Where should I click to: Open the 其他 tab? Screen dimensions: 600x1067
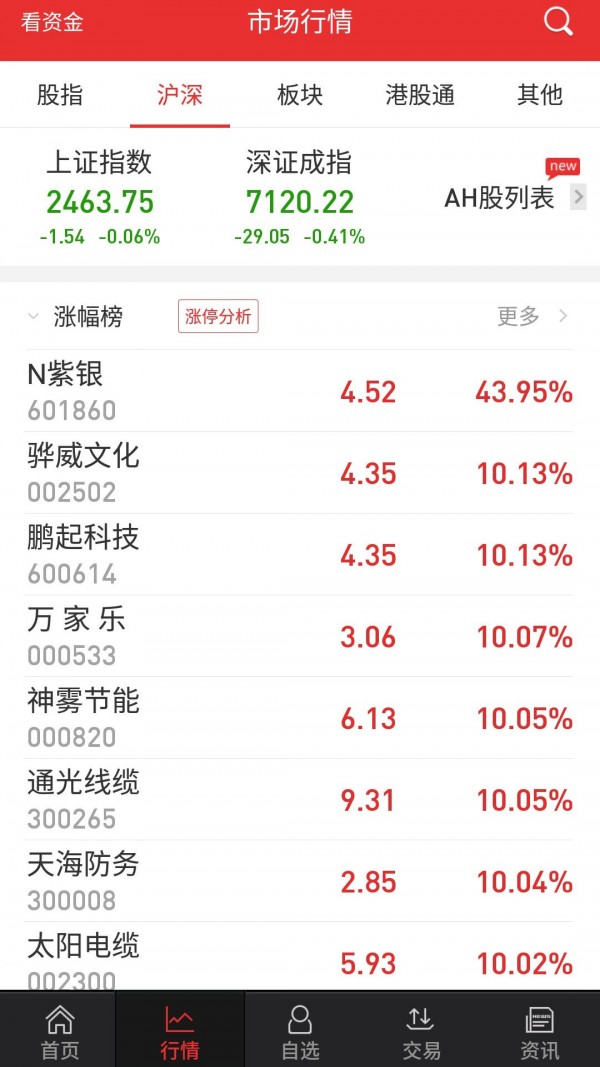click(x=540, y=95)
